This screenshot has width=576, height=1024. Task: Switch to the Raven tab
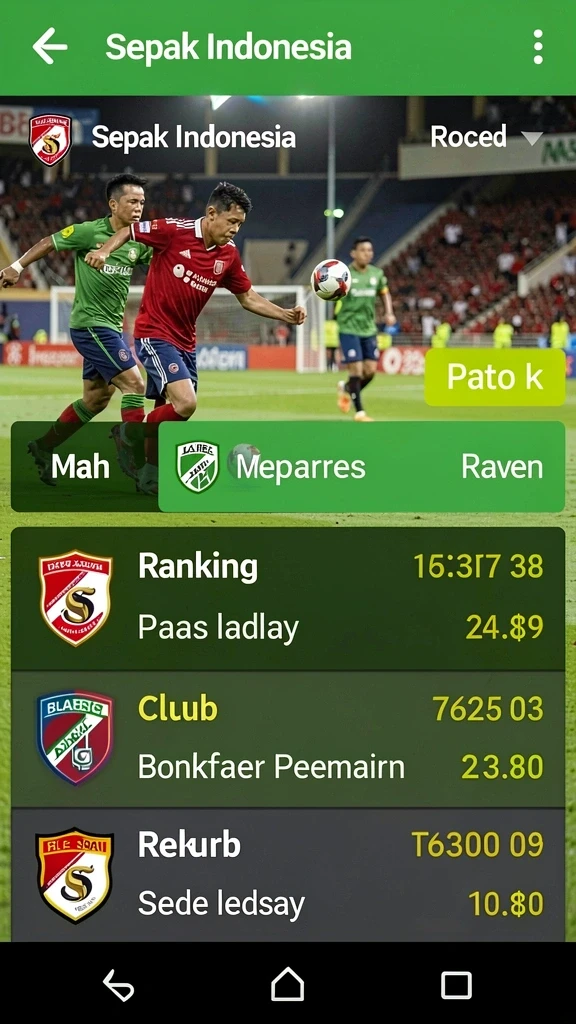(x=502, y=466)
